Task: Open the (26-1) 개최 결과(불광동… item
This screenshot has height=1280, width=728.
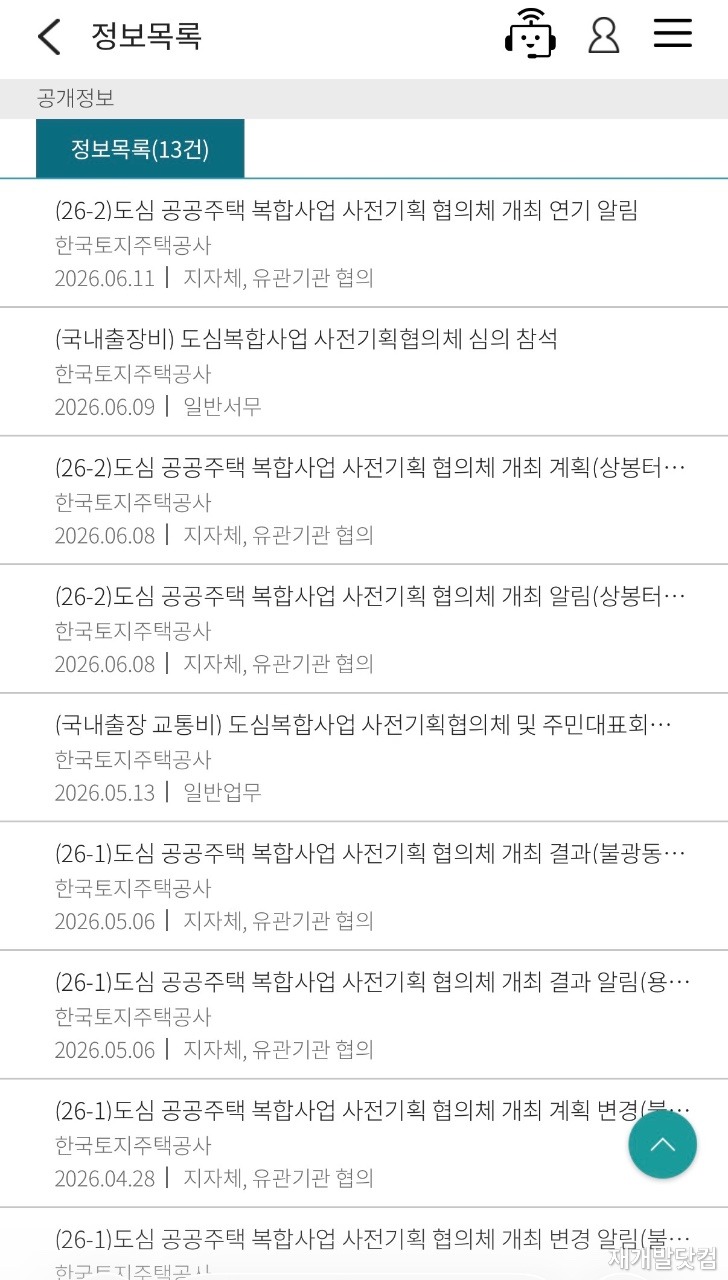Action: pos(364,886)
